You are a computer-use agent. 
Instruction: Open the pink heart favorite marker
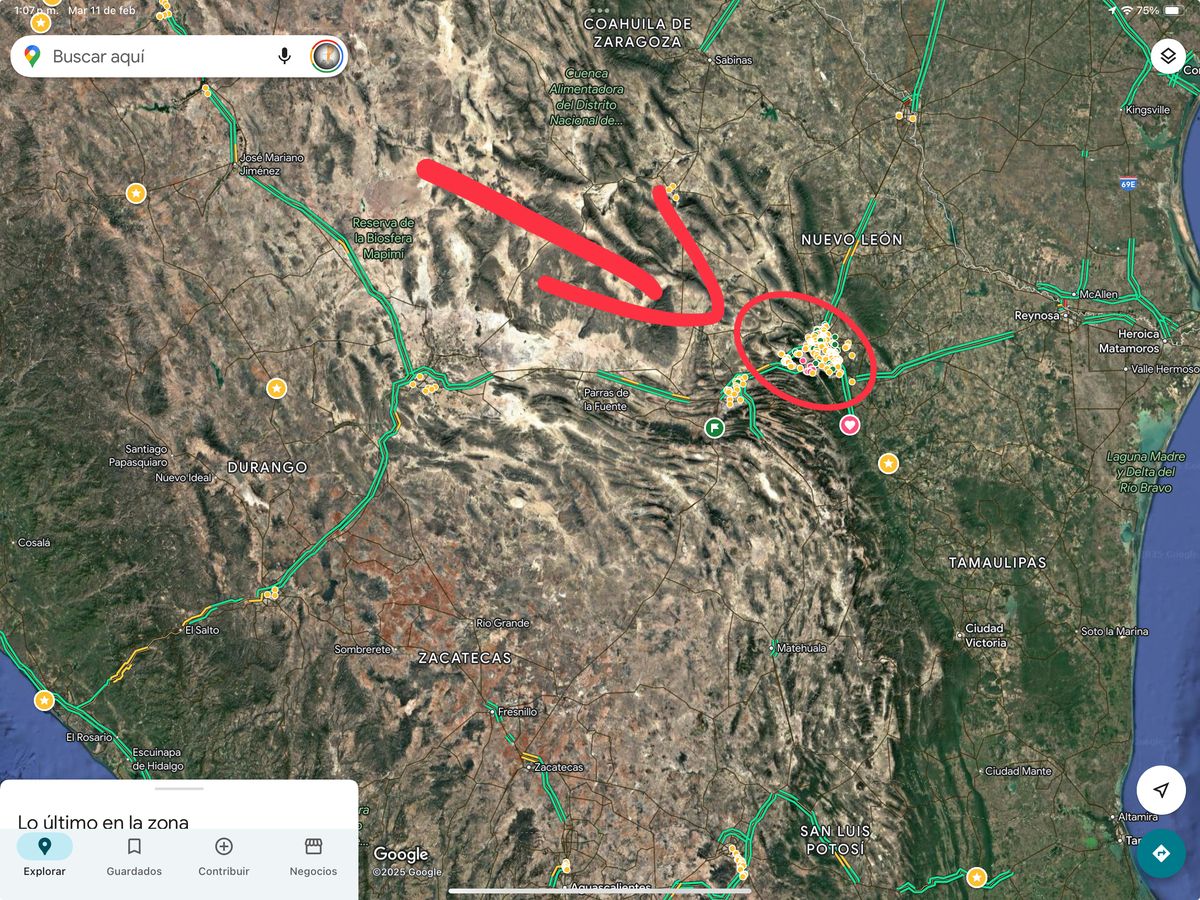(x=850, y=425)
